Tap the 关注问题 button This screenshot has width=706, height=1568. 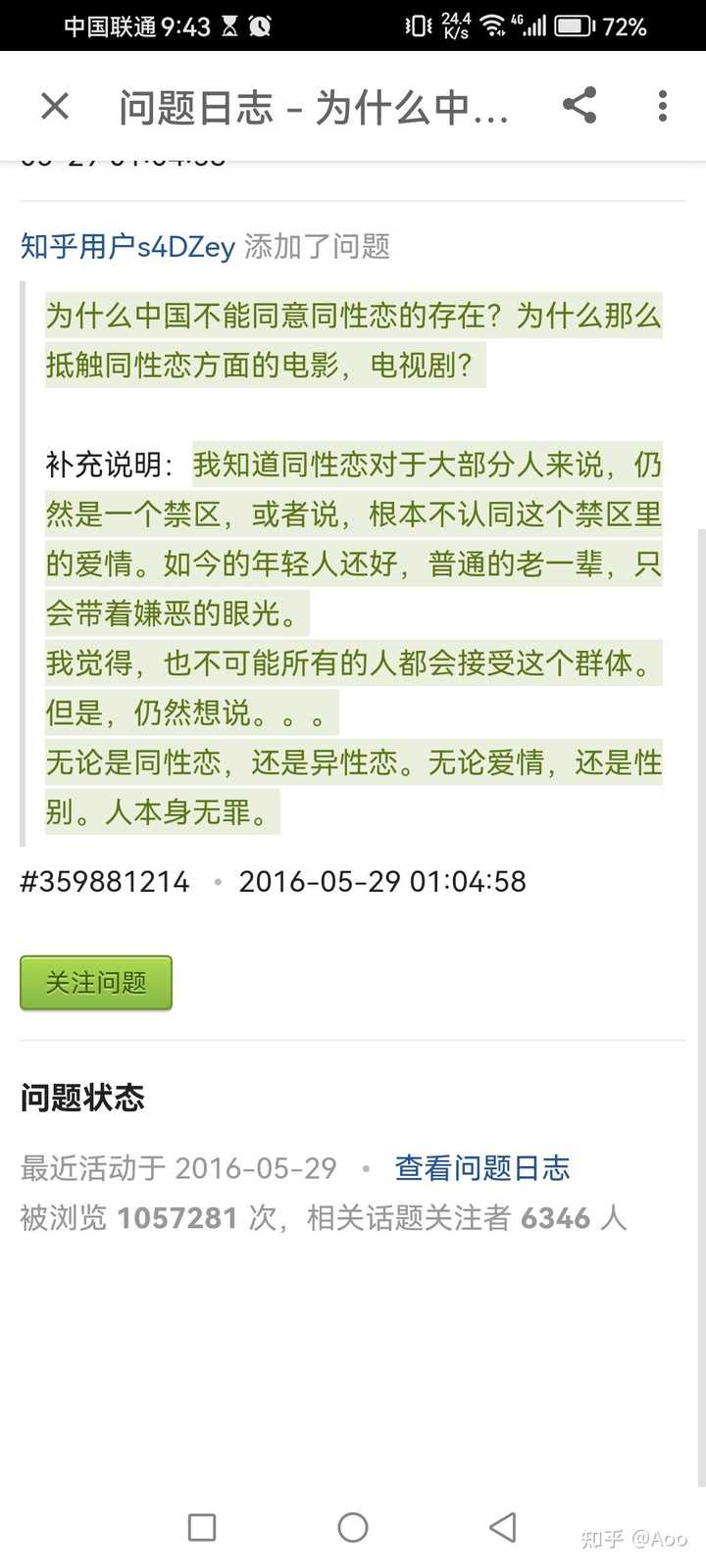[96, 983]
